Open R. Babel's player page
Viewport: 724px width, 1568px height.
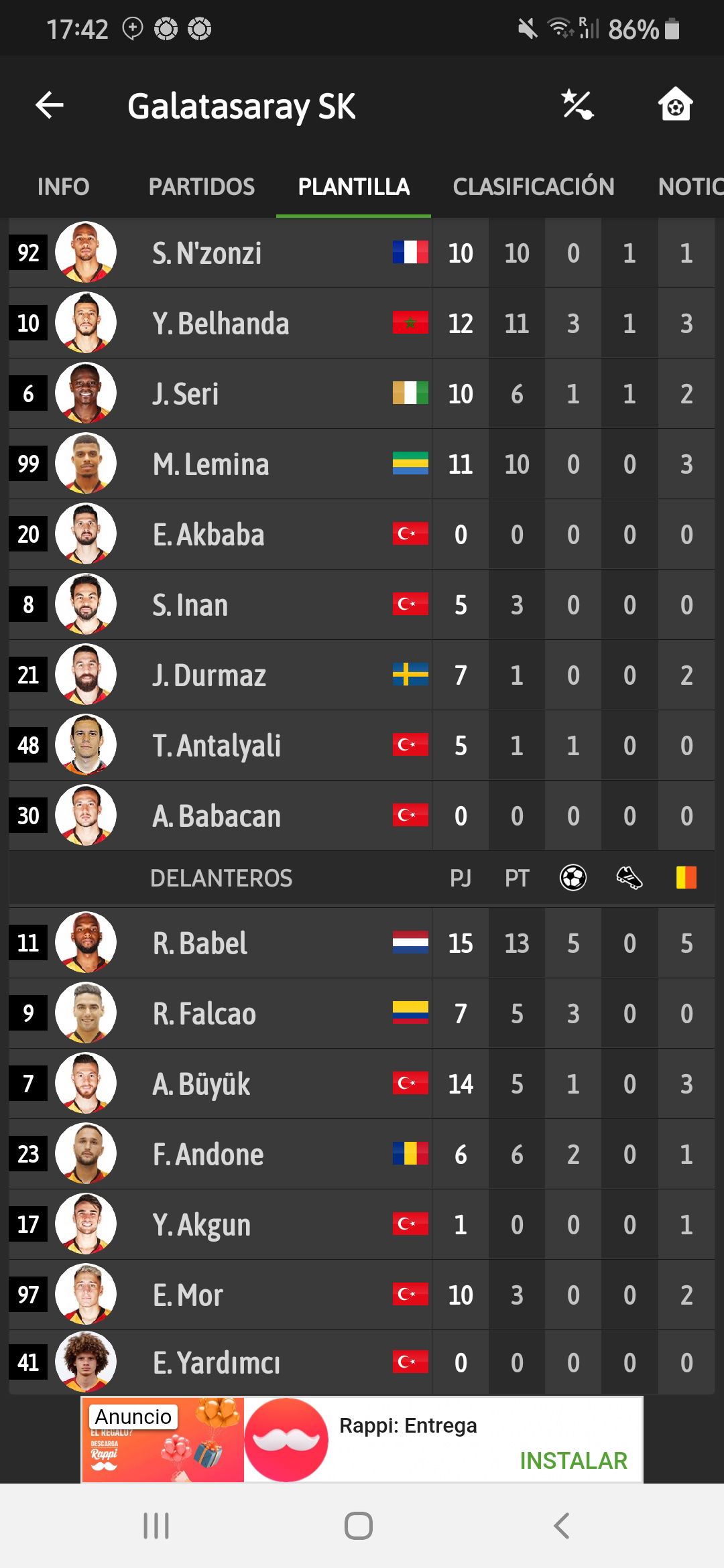362,943
